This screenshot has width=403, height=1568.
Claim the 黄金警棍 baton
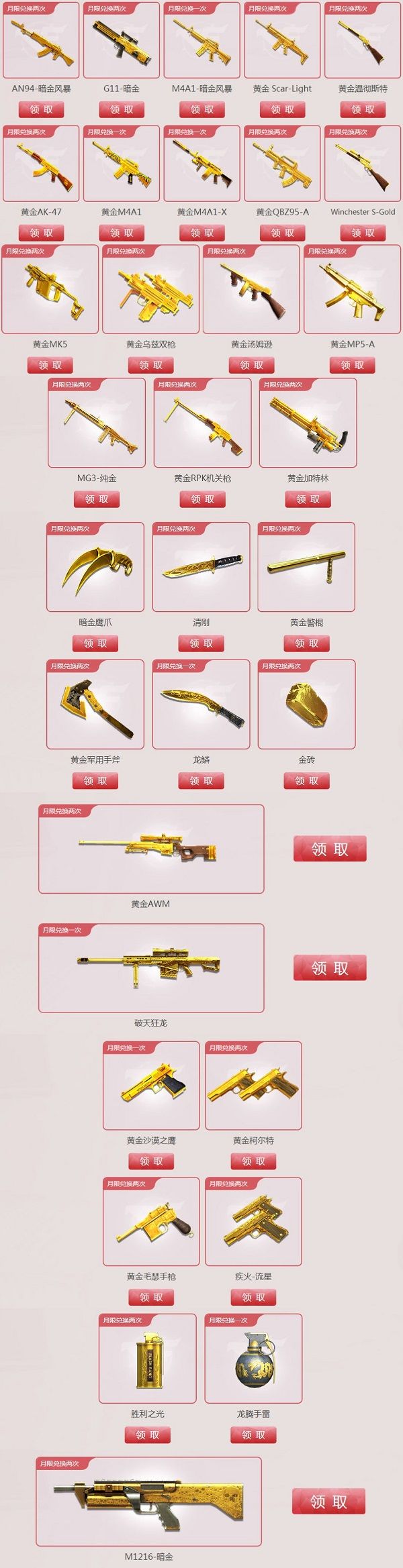click(306, 643)
